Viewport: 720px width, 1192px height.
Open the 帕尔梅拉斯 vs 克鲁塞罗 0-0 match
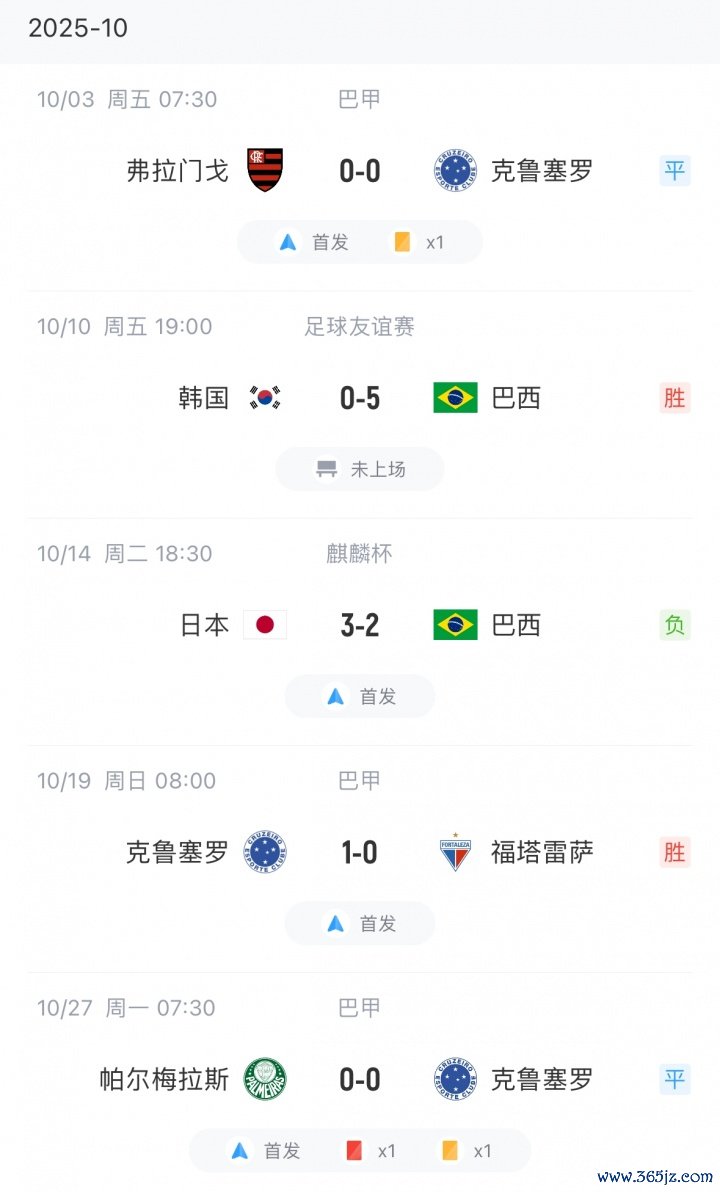(x=360, y=1079)
